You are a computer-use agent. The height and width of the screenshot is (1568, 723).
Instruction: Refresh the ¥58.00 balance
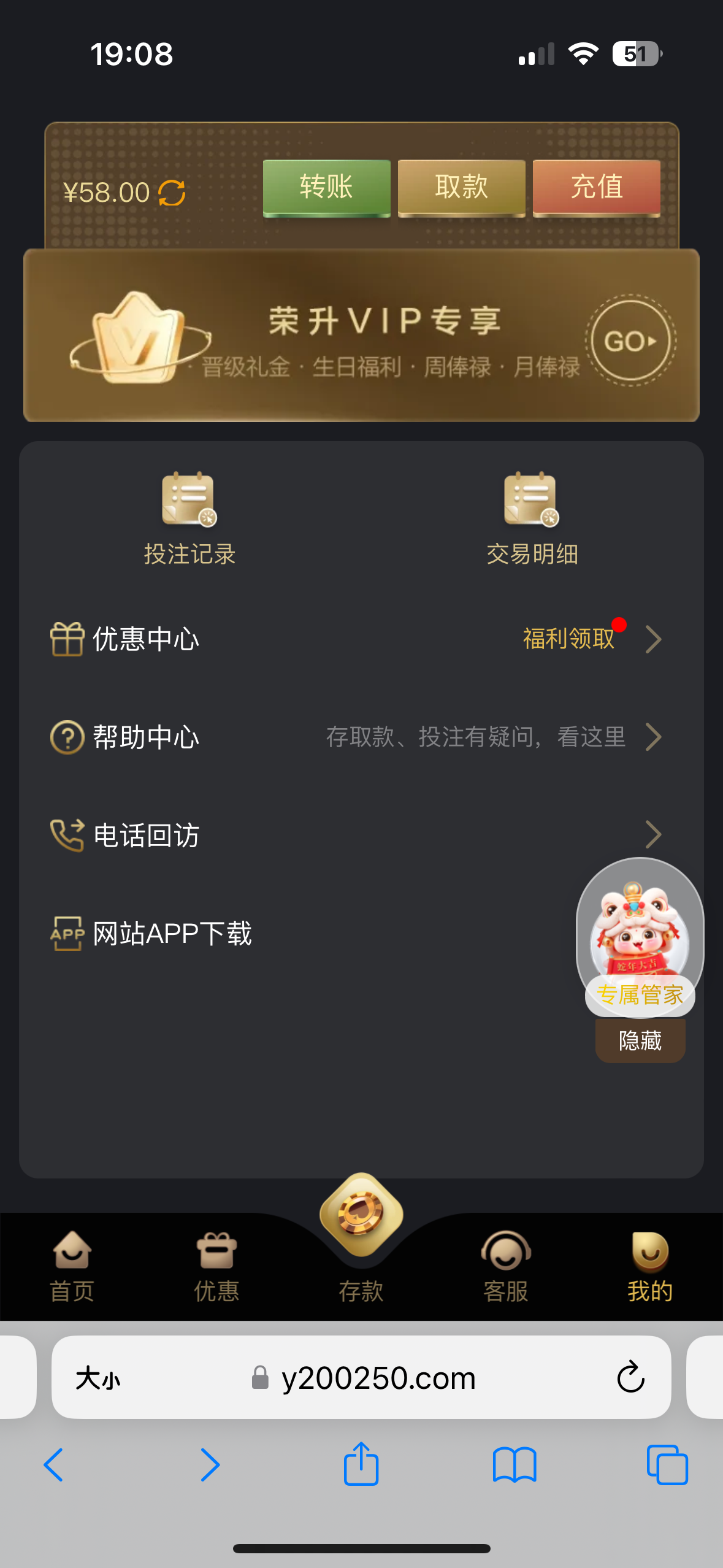click(172, 193)
